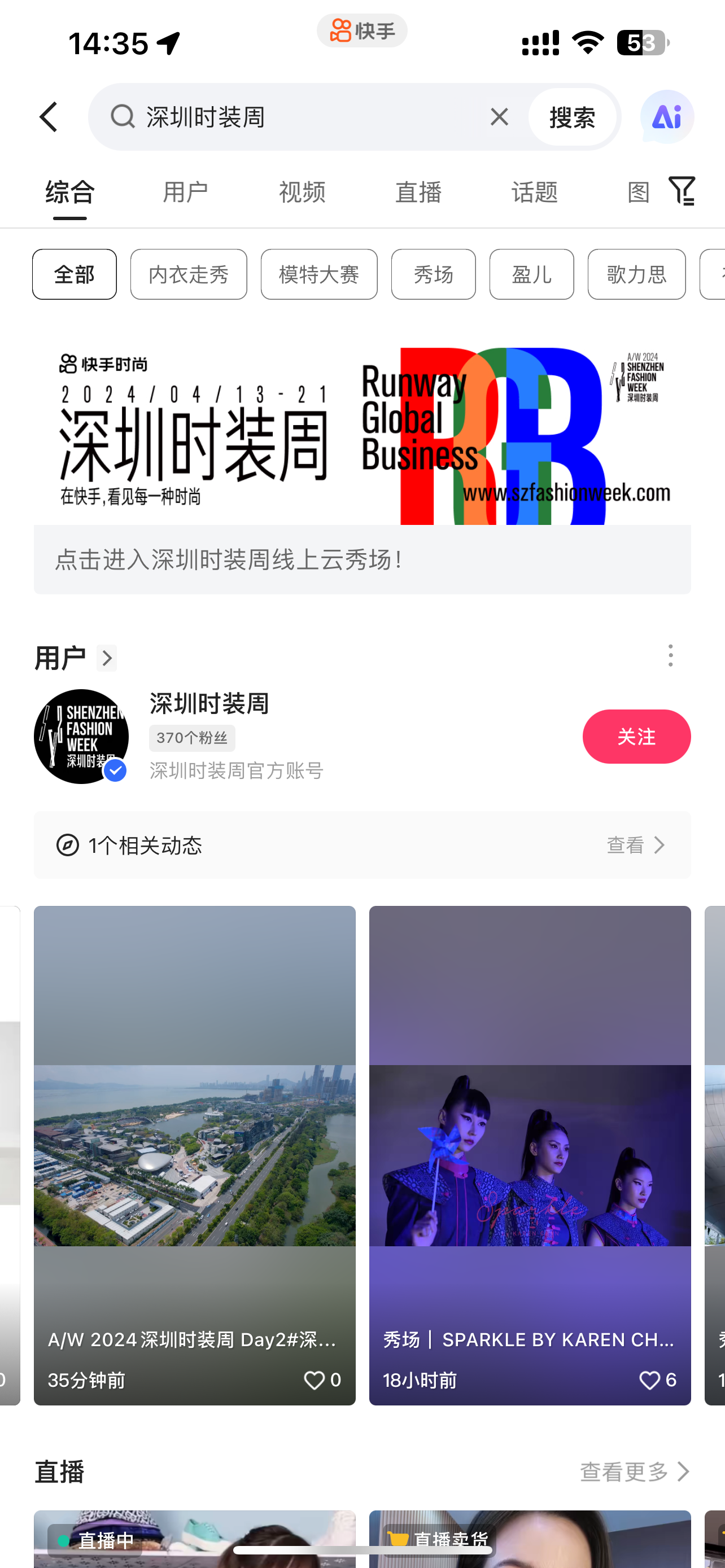Image resolution: width=725 pixels, height=1568 pixels.
Task: Switch to the 用户 tab
Action: (x=186, y=192)
